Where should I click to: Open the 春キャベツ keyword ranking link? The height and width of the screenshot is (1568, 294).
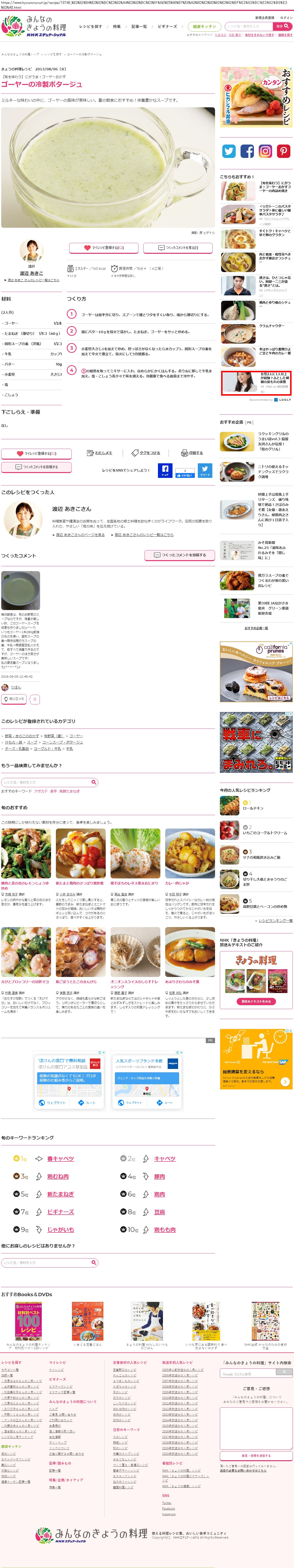(61, 1158)
